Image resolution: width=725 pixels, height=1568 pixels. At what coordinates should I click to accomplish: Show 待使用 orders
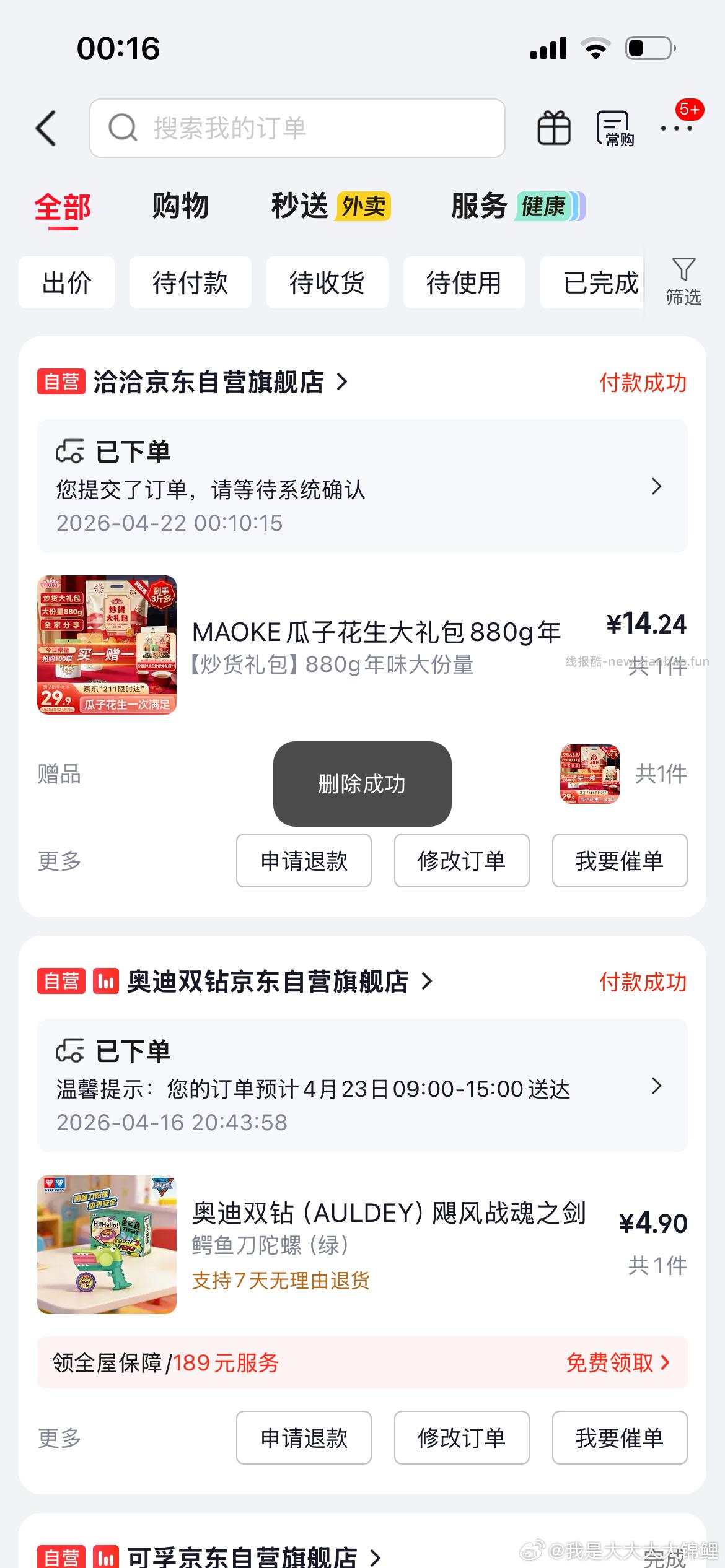click(464, 283)
